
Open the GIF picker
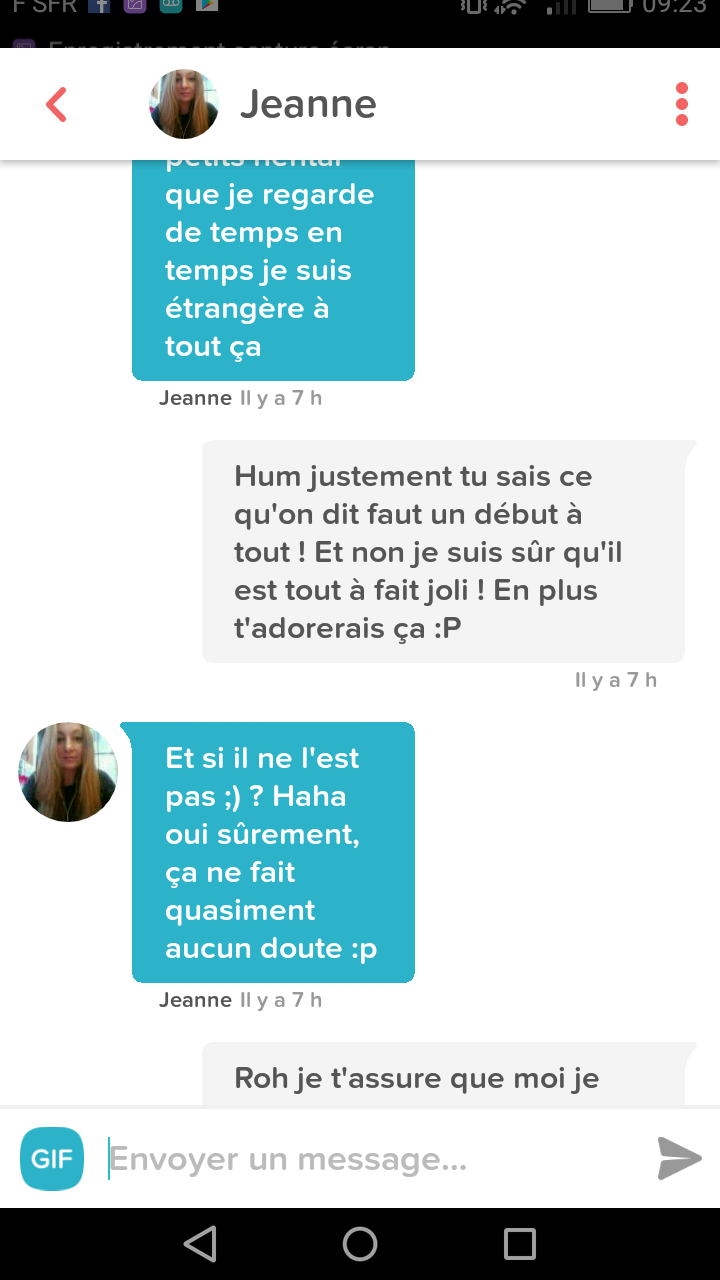[x=52, y=1159]
